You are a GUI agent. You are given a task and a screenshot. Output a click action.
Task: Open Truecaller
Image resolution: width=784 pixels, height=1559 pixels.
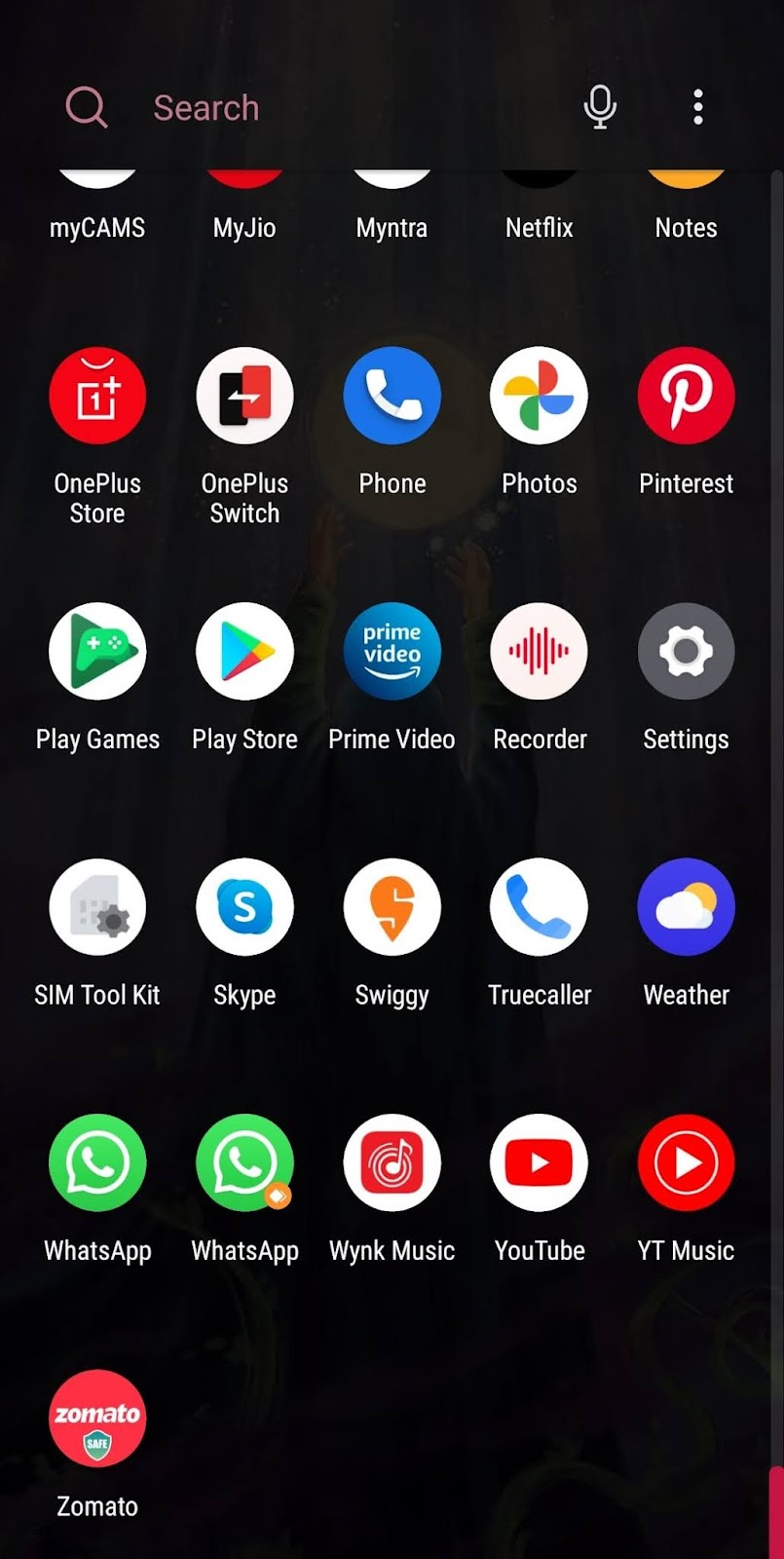click(539, 906)
